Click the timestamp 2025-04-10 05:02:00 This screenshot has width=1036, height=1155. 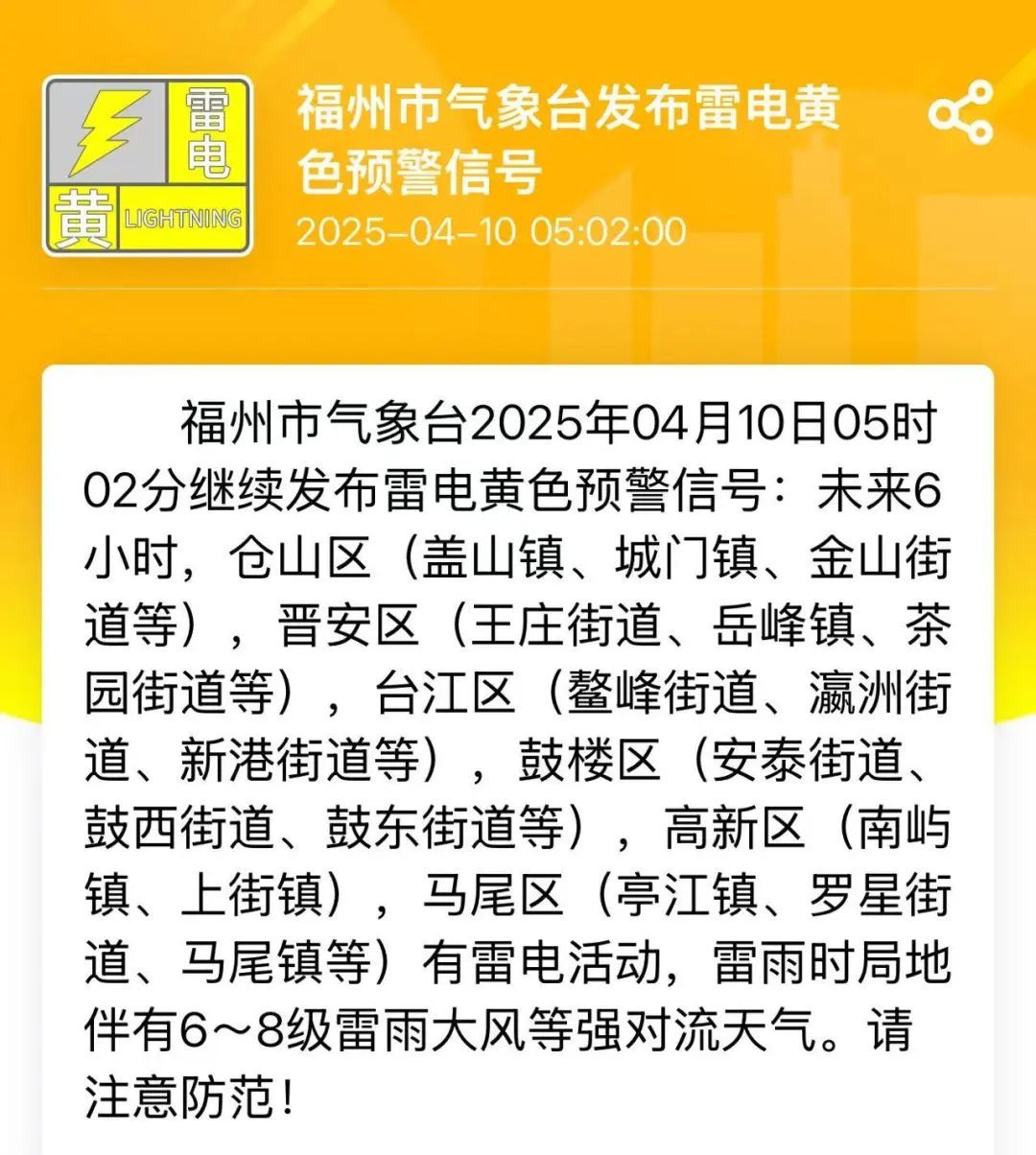[492, 230]
